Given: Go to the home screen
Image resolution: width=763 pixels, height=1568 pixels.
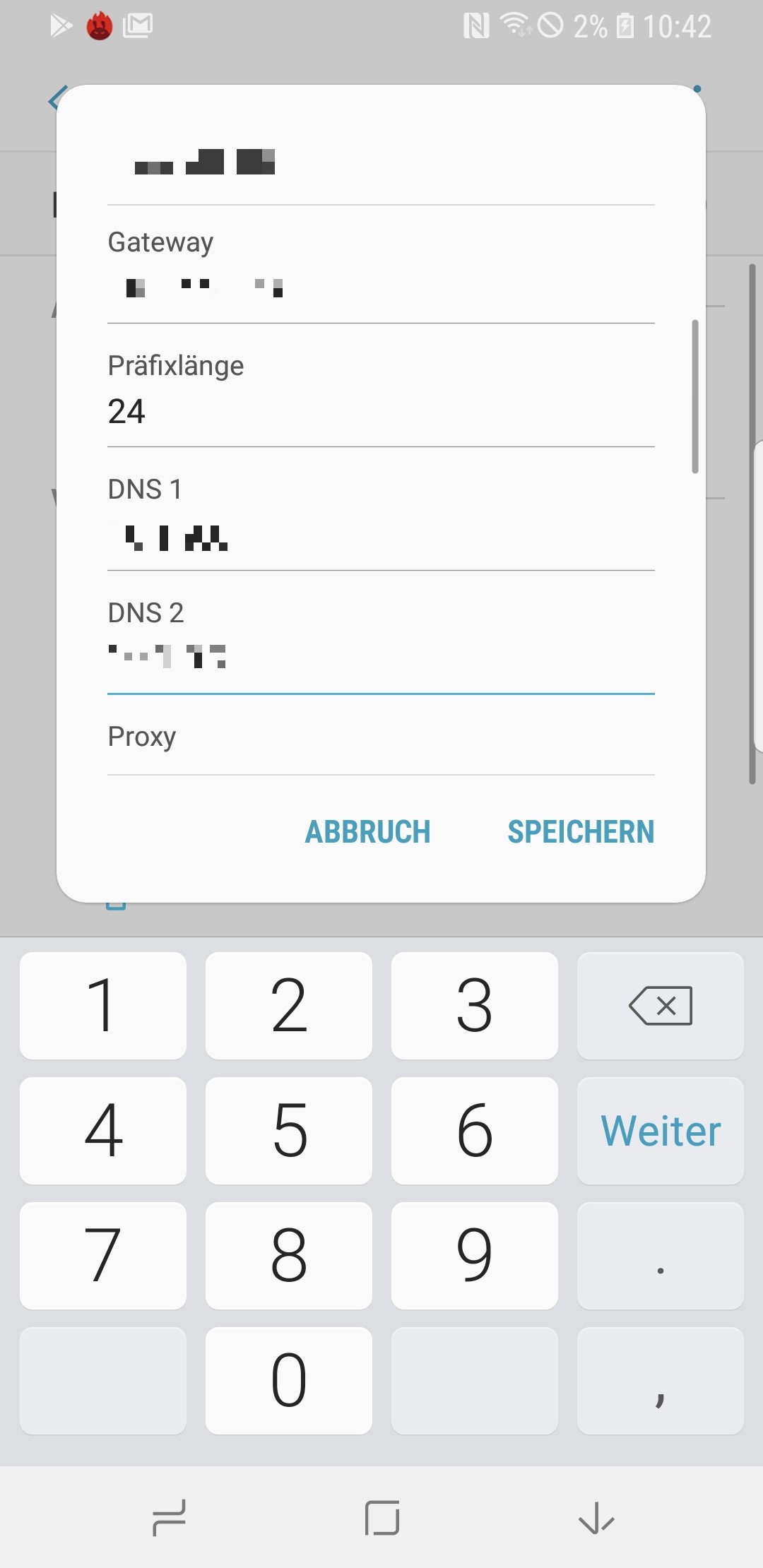Looking at the screenshot, I should [x=381, y=1517].
